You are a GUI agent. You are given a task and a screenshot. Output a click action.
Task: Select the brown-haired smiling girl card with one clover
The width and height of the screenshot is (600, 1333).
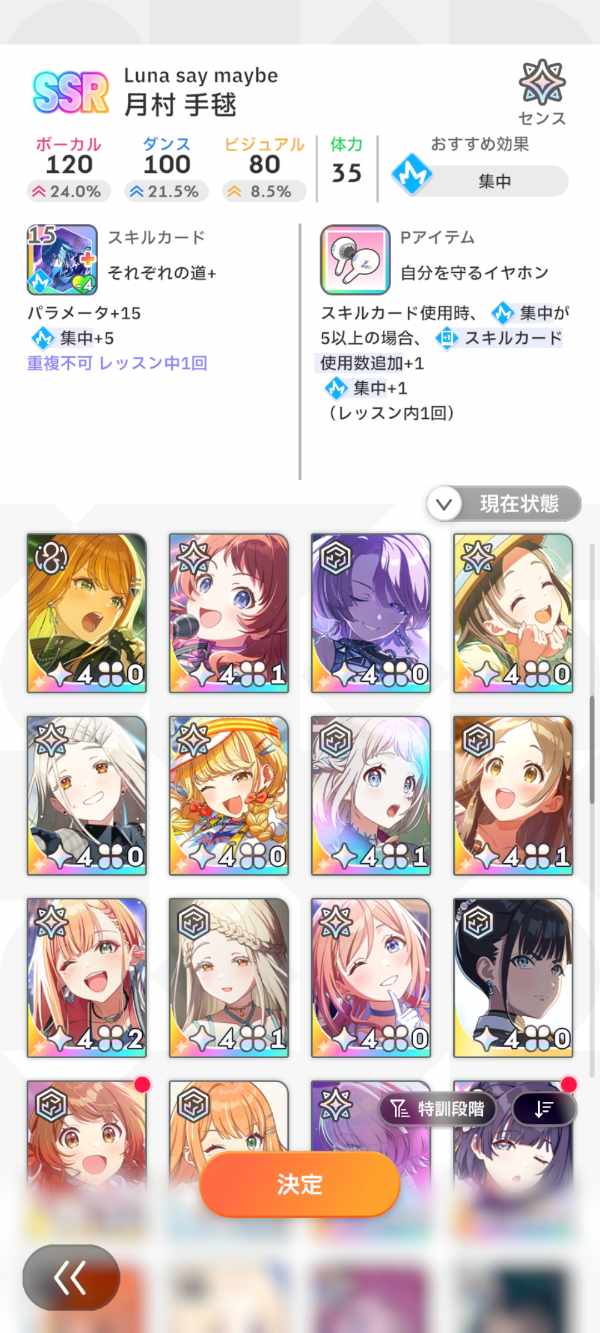[513, 795]
